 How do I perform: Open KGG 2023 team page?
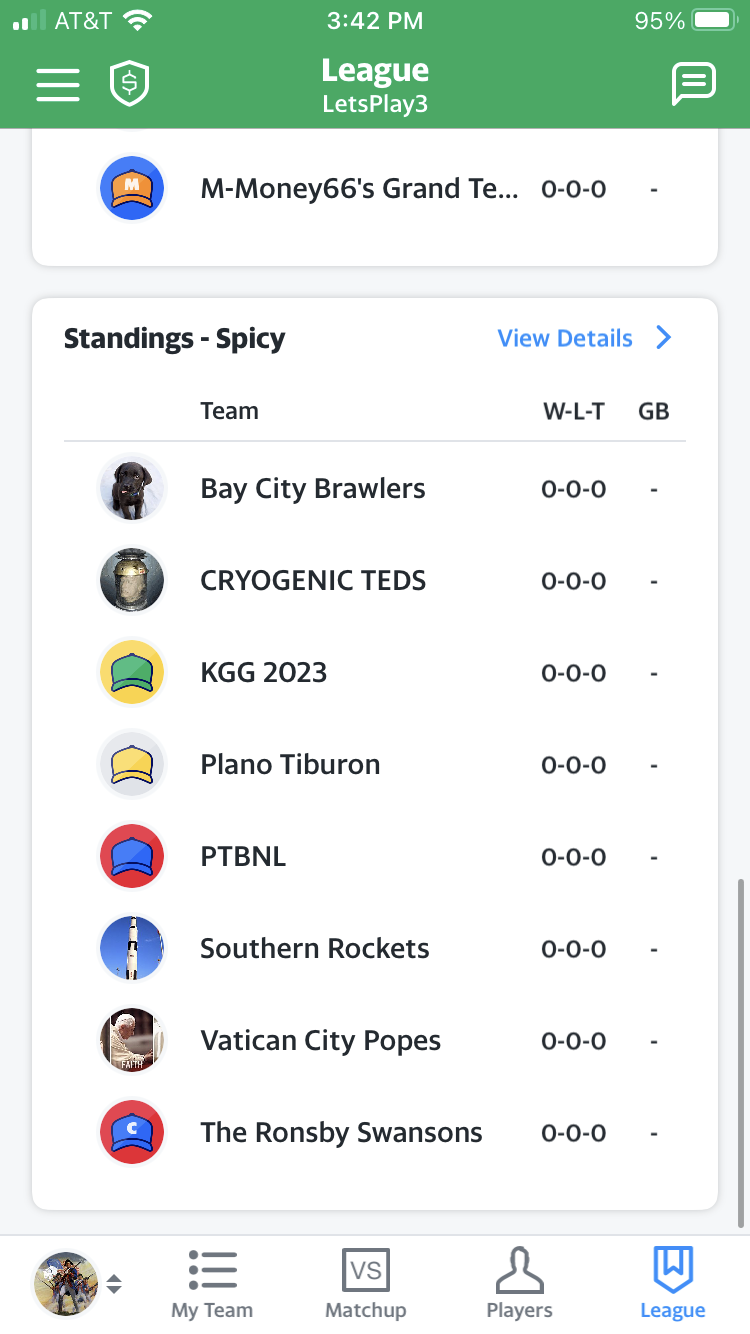(x=375, y=673)
